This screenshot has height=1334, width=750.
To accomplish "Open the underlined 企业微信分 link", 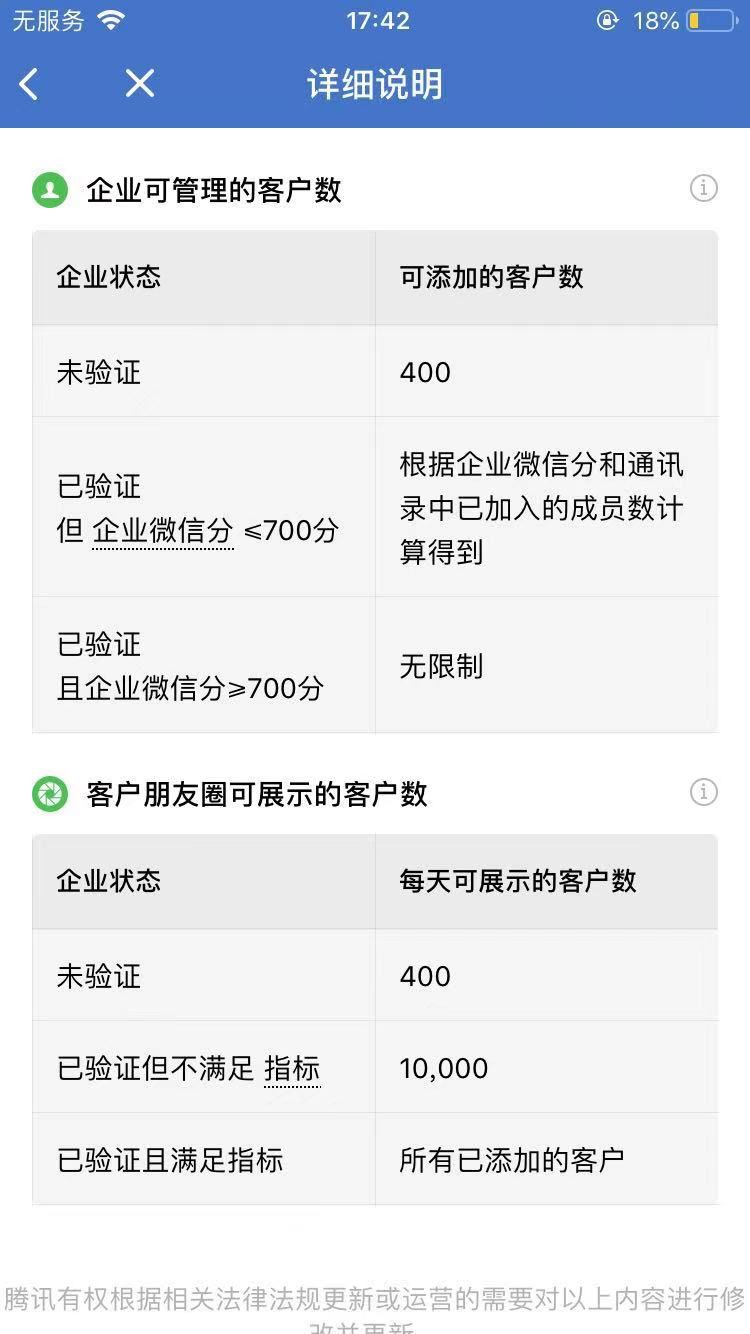I will tap(163, 531).
